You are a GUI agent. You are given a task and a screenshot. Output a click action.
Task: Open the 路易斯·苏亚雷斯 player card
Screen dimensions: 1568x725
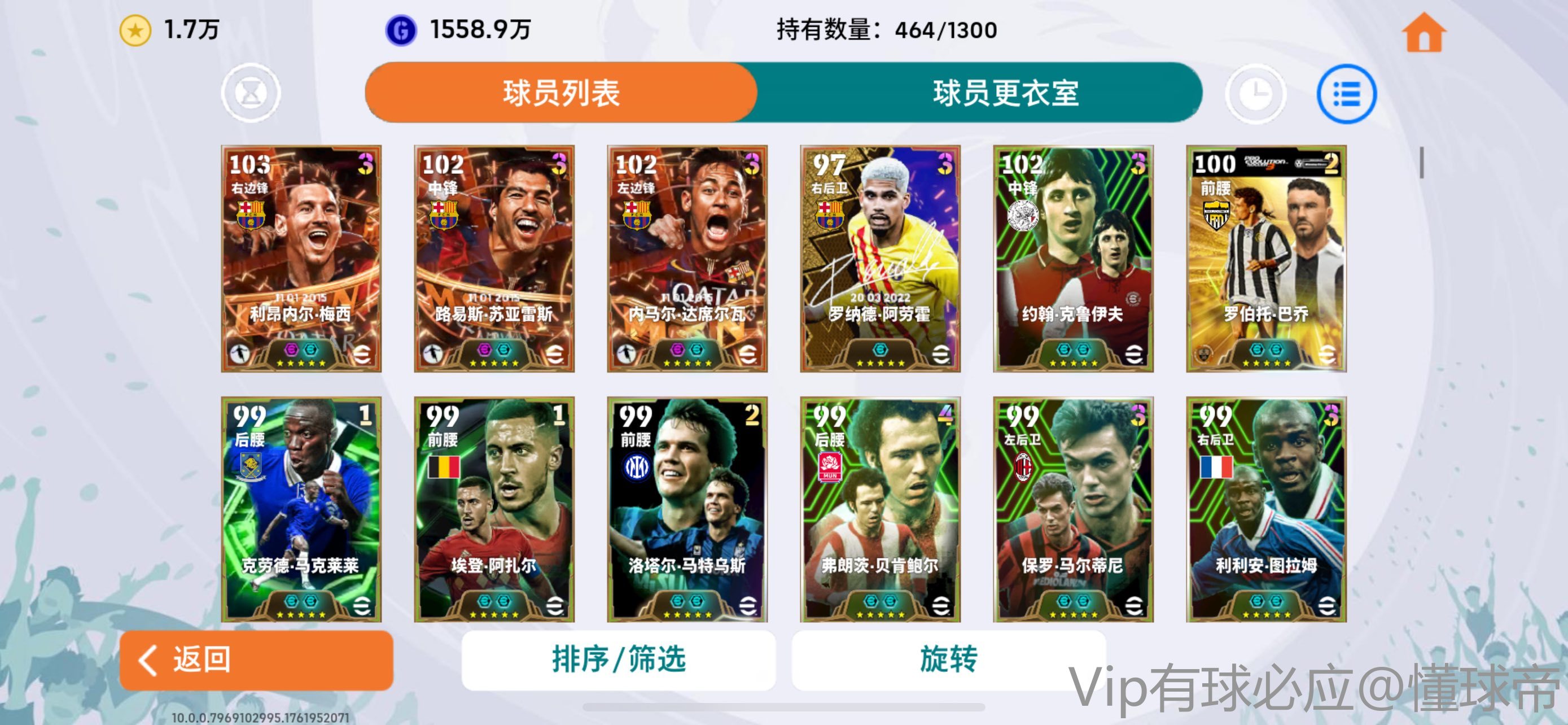[x=494, y=258]
